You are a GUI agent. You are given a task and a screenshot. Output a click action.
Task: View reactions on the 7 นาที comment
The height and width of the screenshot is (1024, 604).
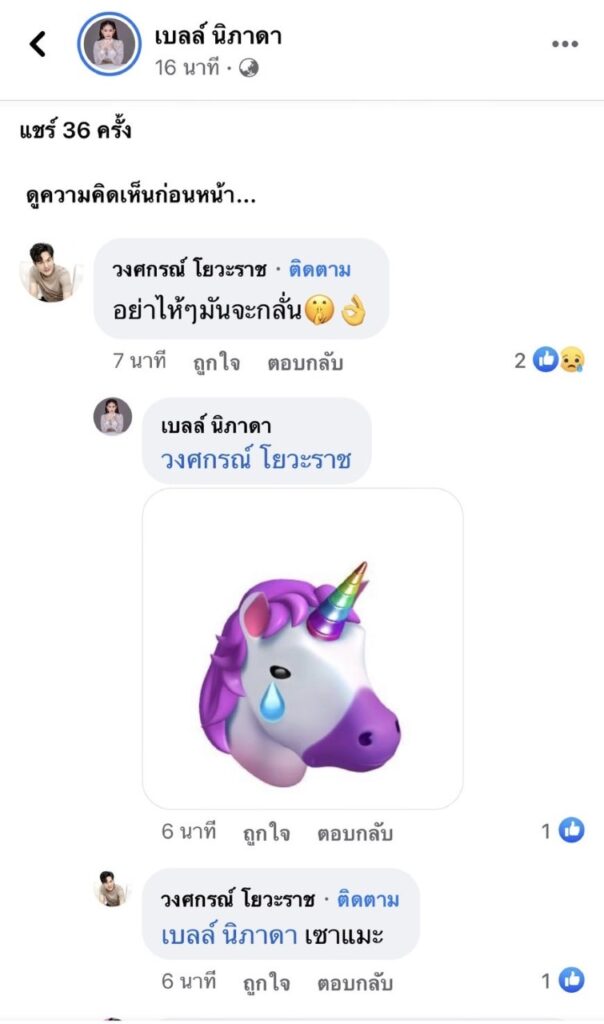pos(551,361)
